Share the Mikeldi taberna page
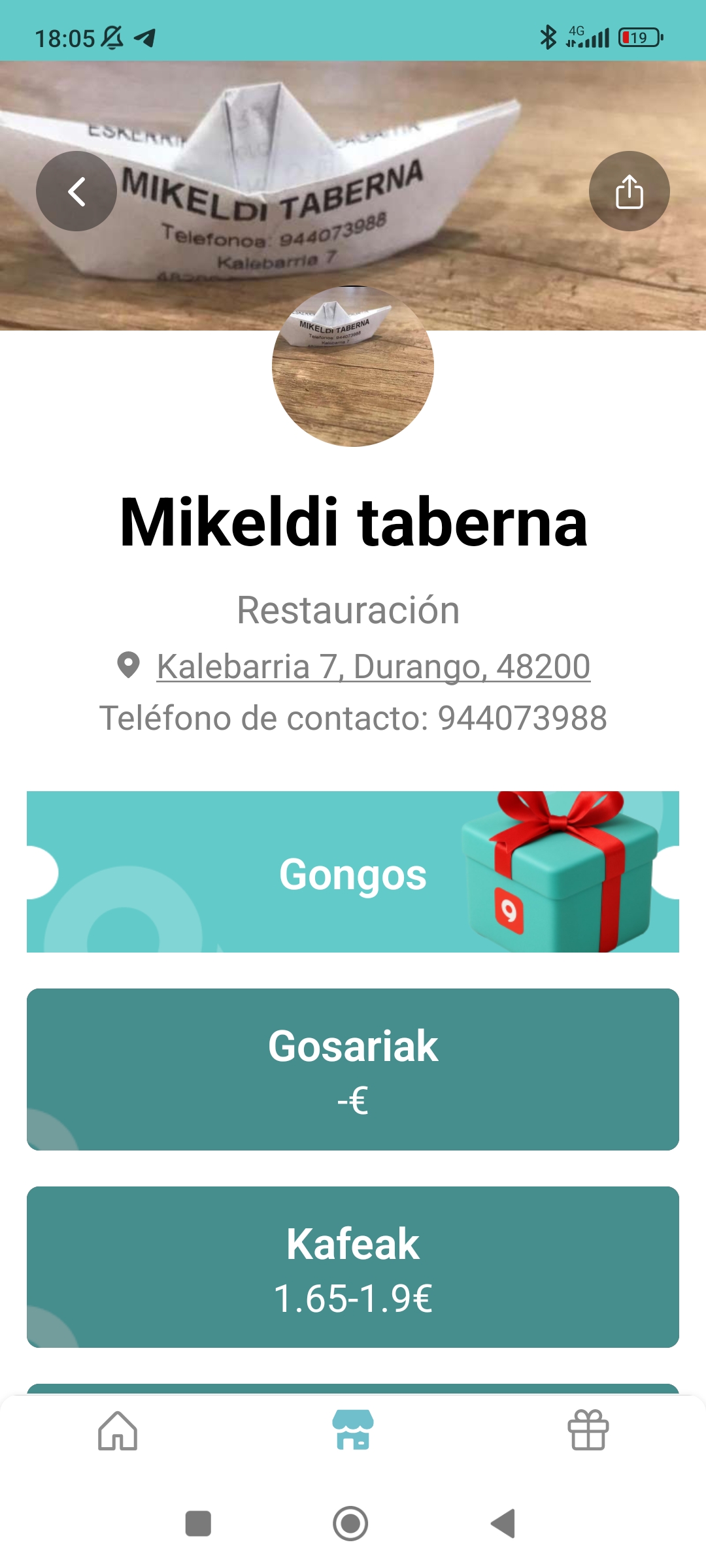Image resolution: width=706 pixels, height=1568 pixels. click(x=629, y=191)
